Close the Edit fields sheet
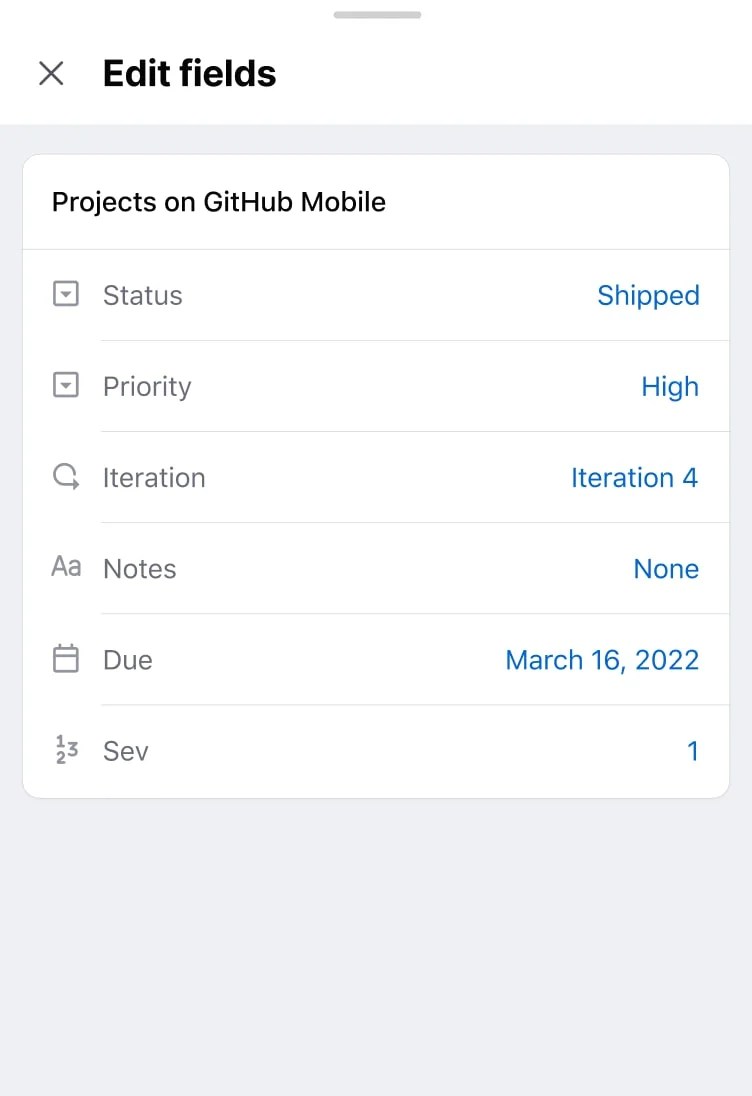The image size is (752, 1096). (50, 73)
